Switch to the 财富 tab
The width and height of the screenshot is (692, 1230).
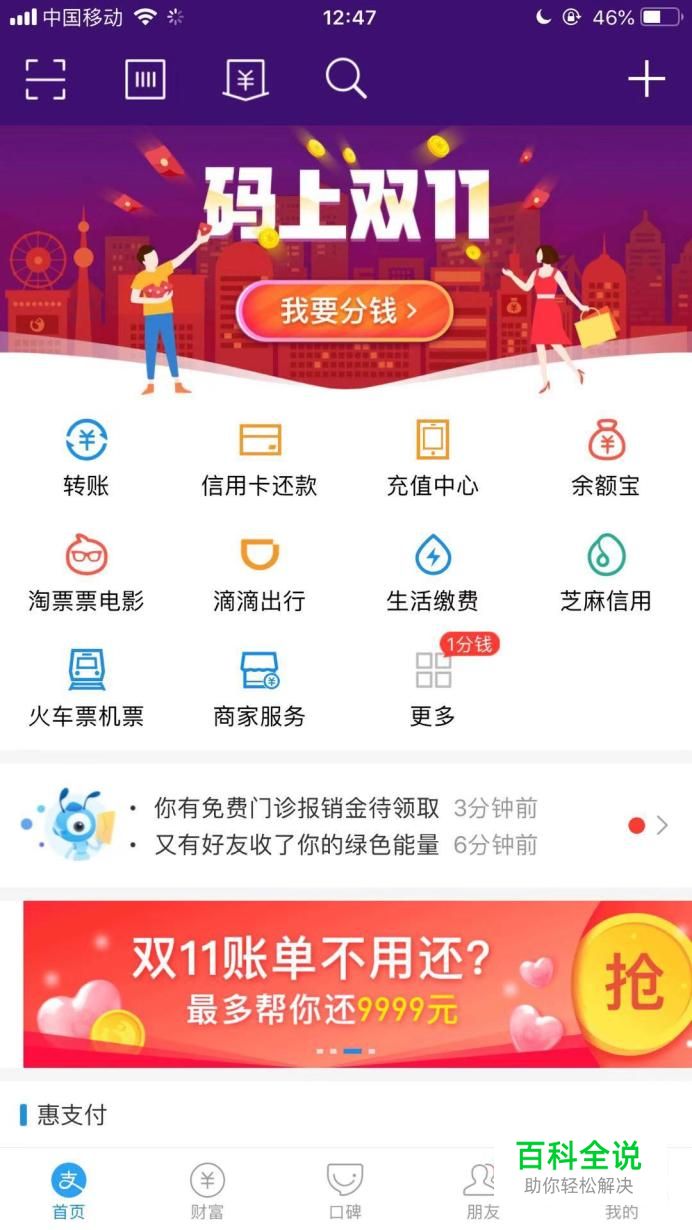point(207,1192)
